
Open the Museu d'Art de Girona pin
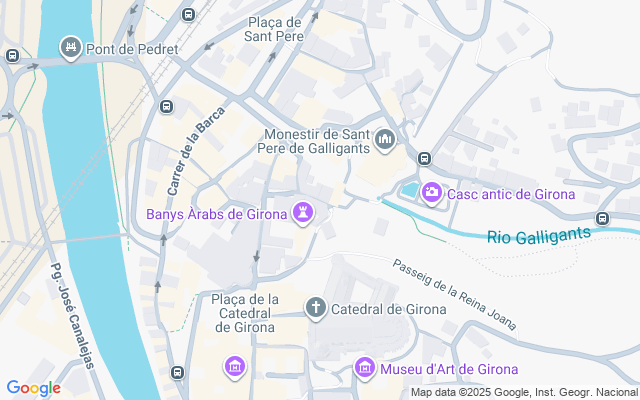(x=365, y=369)
